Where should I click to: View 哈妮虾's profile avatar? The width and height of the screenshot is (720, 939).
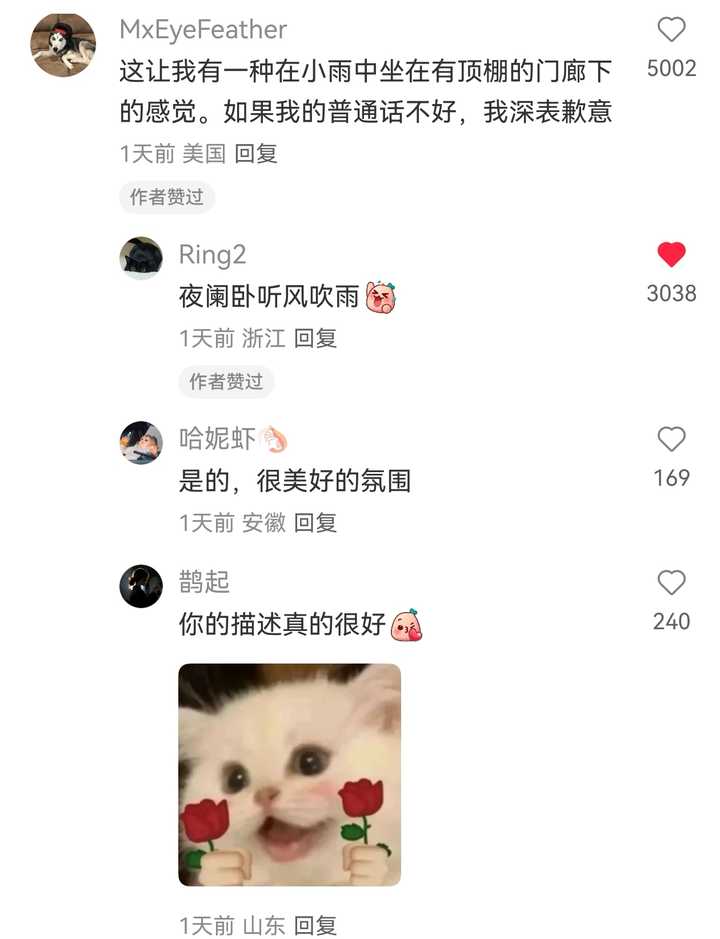click(x=141, y=442)
